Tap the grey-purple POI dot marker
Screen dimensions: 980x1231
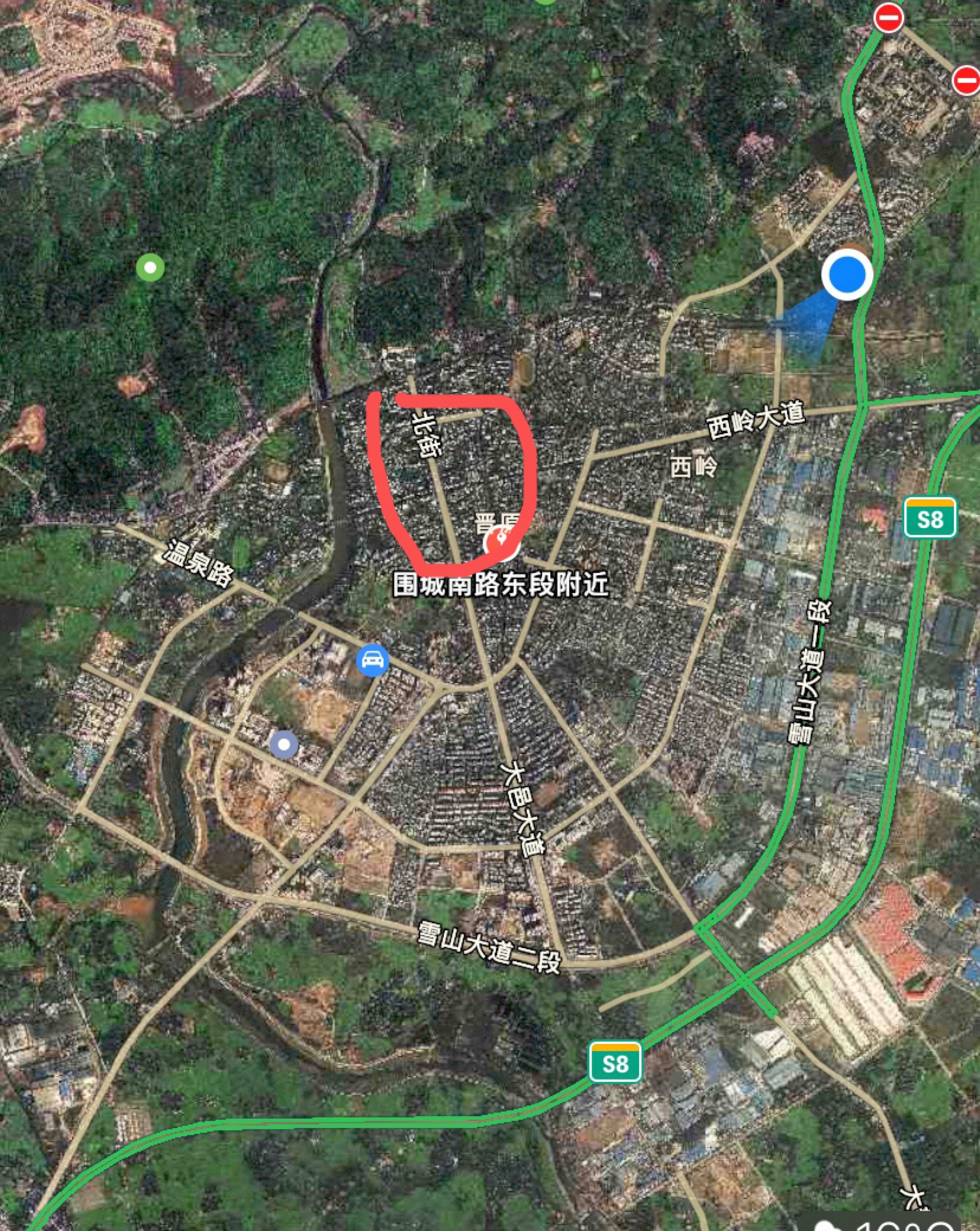click(x=284, y=744)
